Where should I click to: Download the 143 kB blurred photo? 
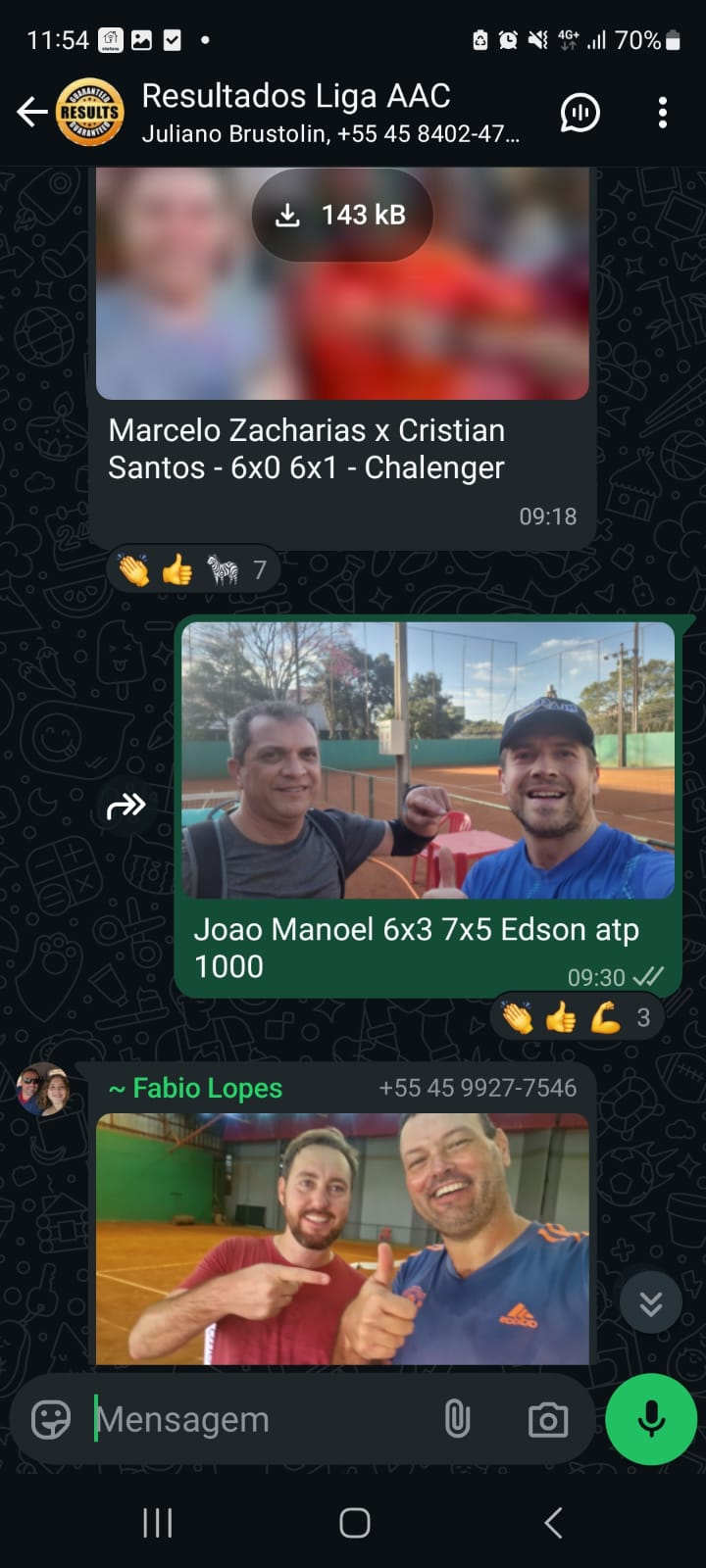pos(342,215)
